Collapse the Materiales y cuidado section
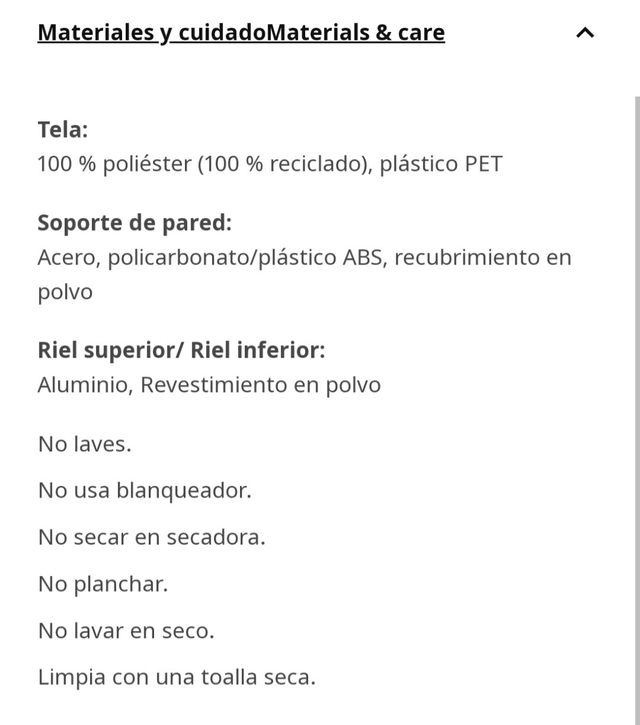The height and width of the screenshot is (725, 640). [585, 33]
